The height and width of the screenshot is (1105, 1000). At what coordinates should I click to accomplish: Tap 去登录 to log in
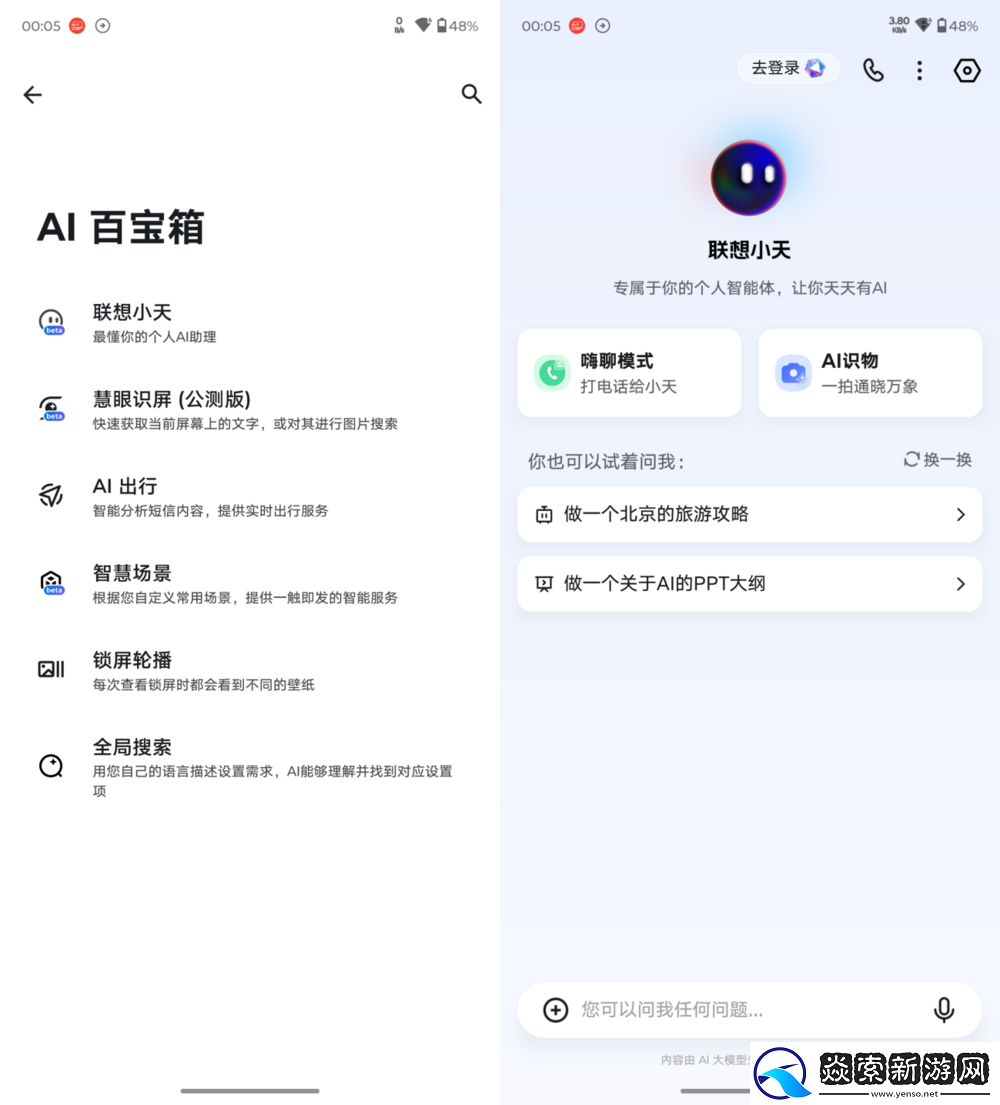pos(787,69)
